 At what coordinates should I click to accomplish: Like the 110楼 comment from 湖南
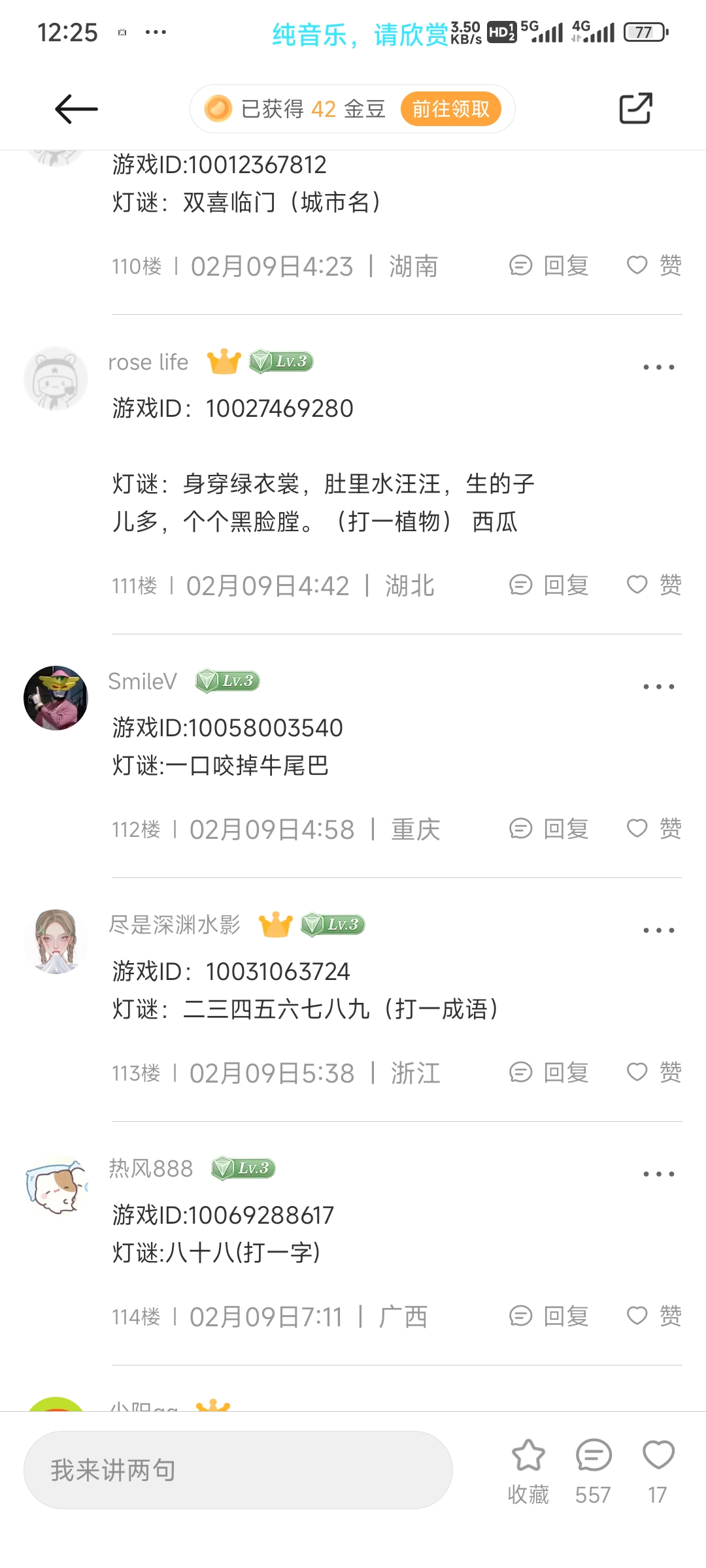pyautogui.click(x=654, y=265)
